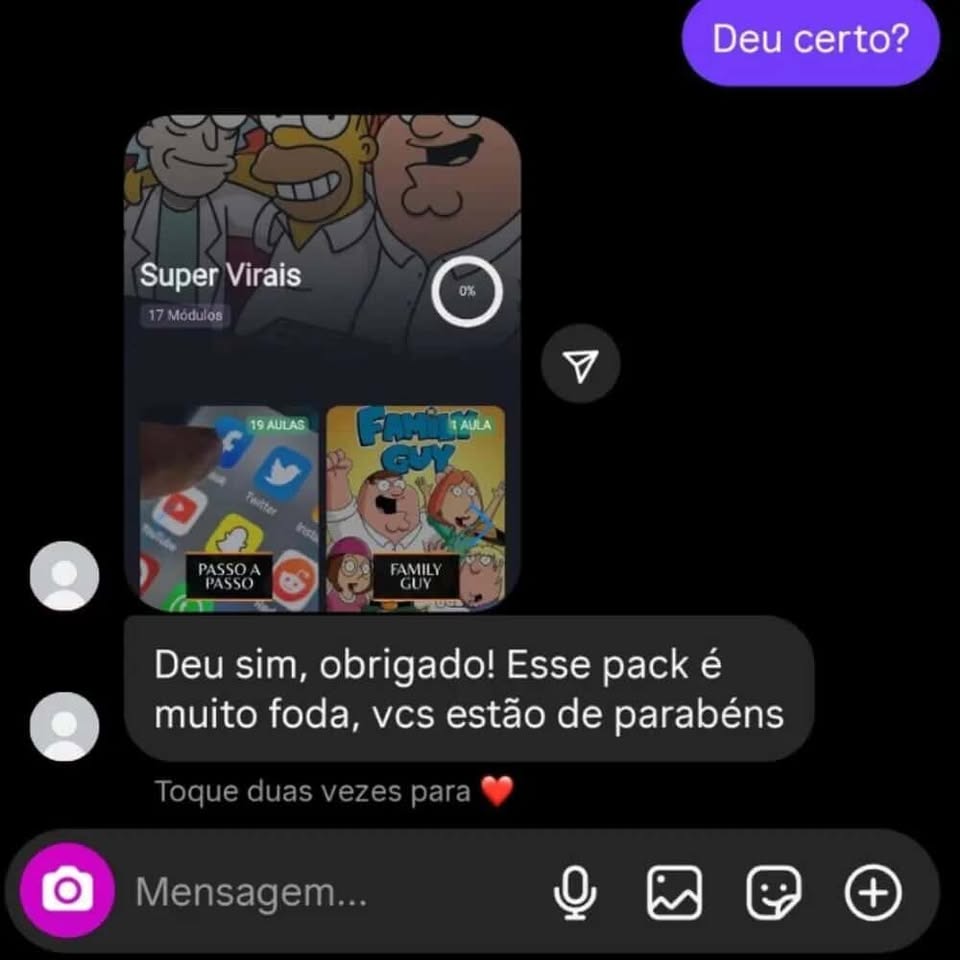This screenshot has height=960, width=960.
Task: Open the Super Virais image message
Action: click(x=322, y=362)
